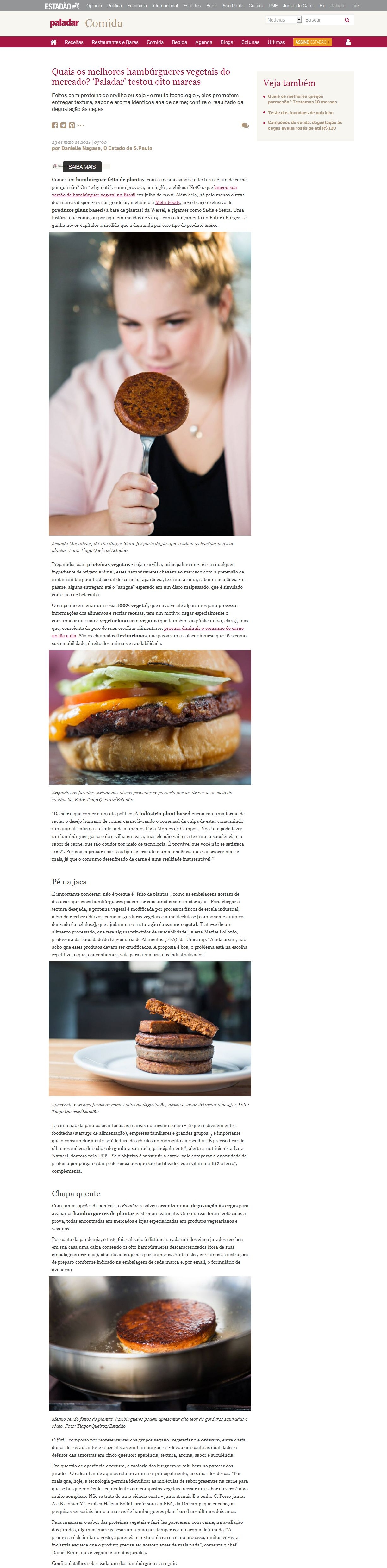Open Economia in the top bar
This screenshot has width=387, height=1568.
(136, 5)
